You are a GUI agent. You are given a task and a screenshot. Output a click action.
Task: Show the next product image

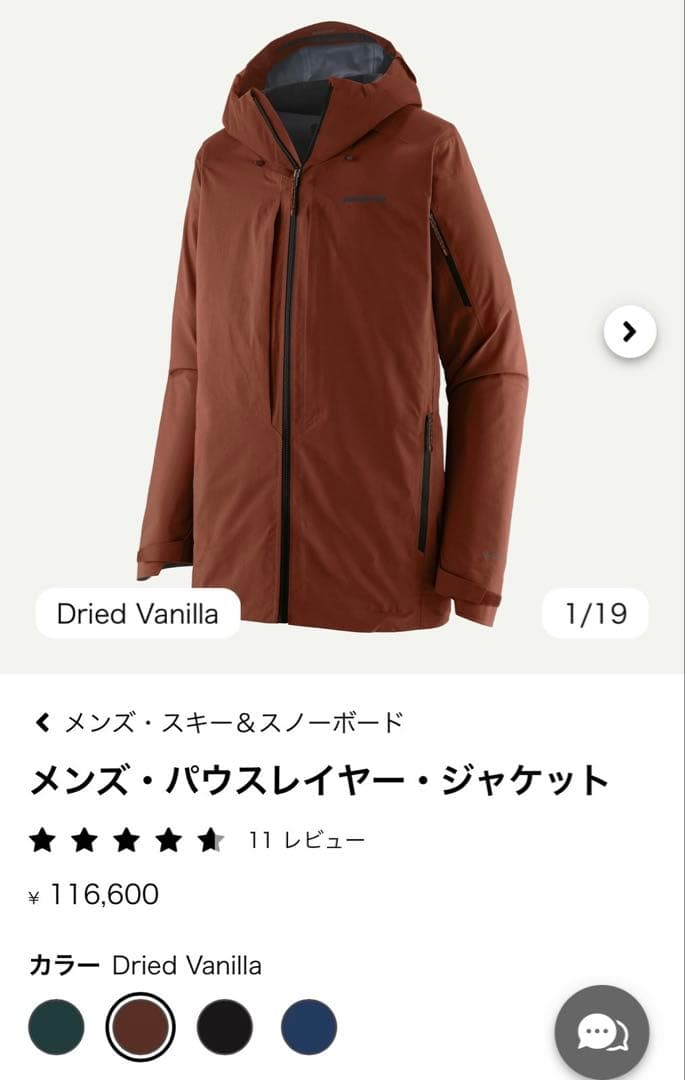[629, 332]
